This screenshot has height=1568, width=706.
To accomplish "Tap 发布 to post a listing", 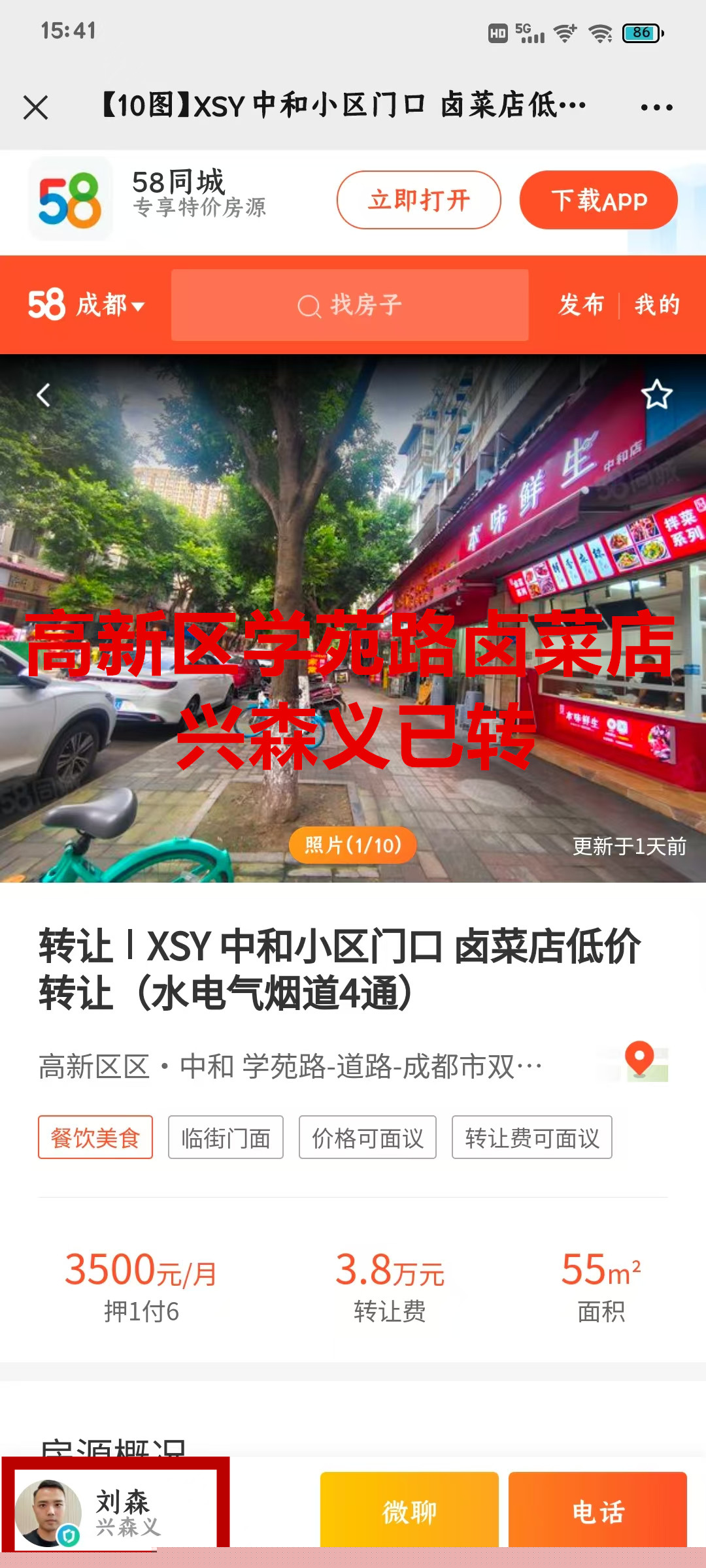I will [581, 305].
